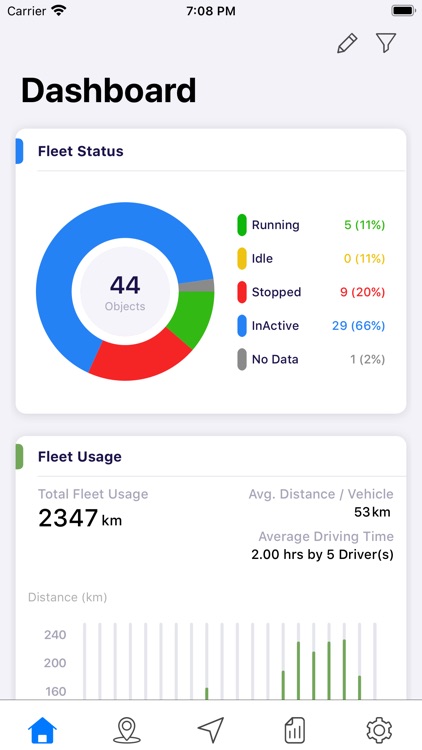Go to the navigation arrow tab
Viewport: 422px width, 750px height.
pyautogui.click(x=211, y=730)
